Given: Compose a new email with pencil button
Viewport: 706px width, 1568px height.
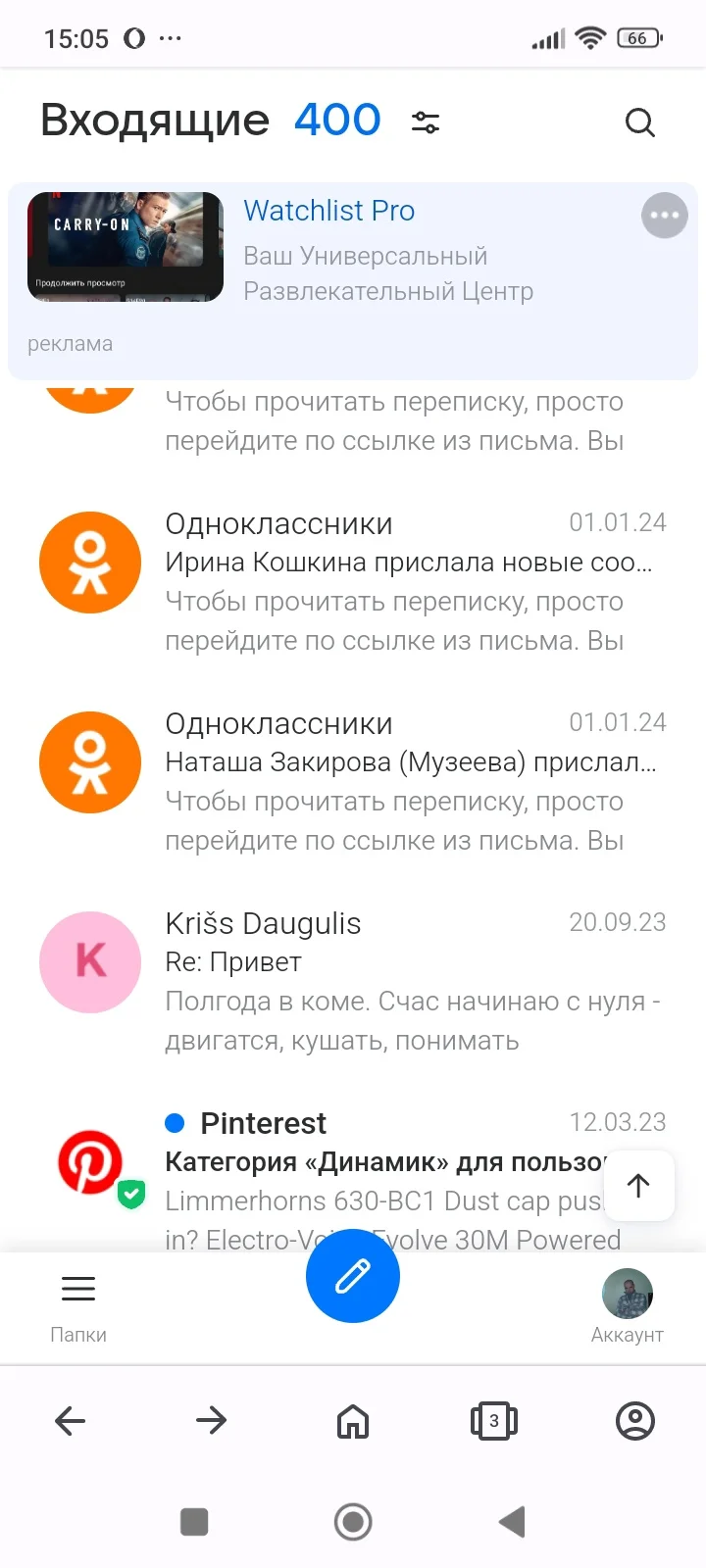Looking at the screenshot, I should [353, 1276].
